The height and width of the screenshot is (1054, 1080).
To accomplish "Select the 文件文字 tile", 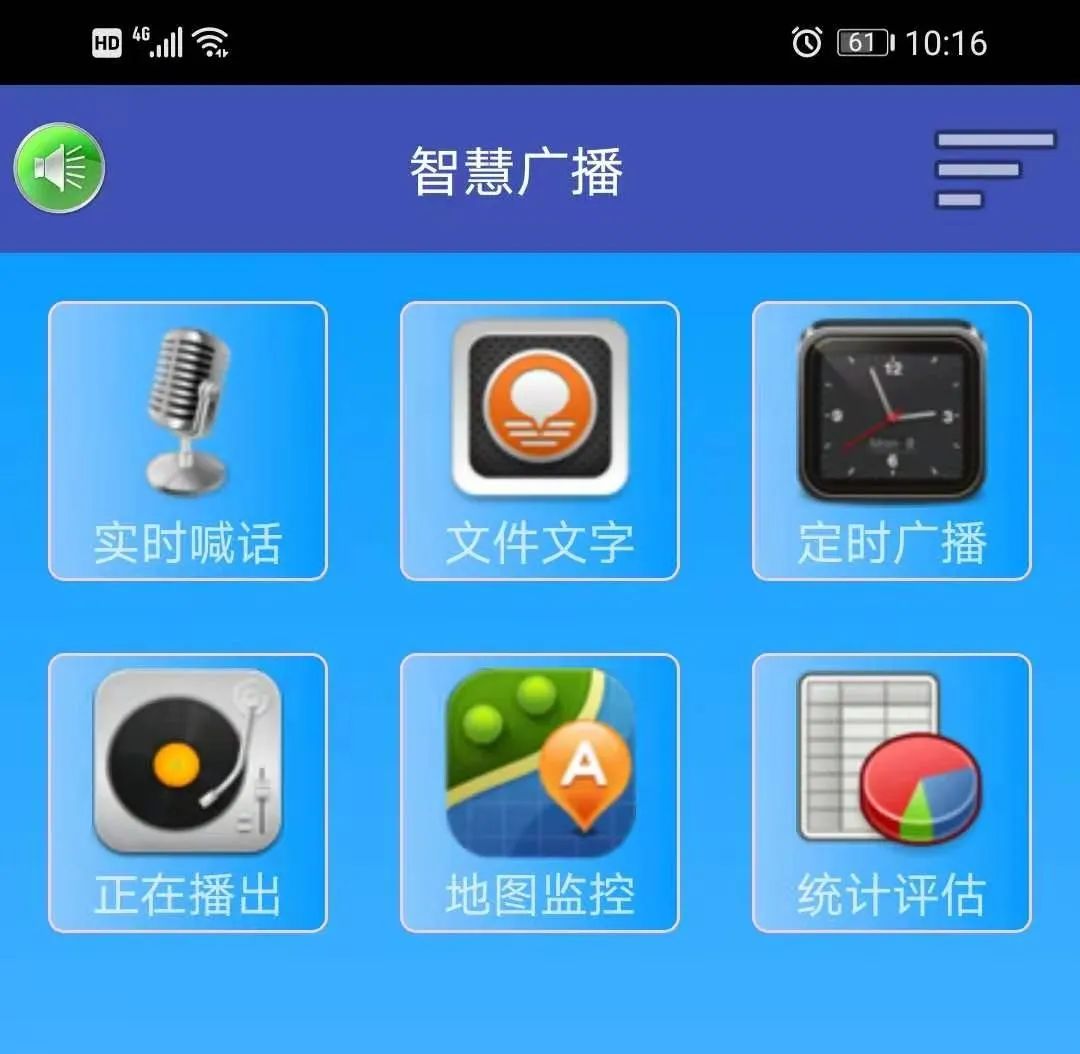I will tap(540, 441).
